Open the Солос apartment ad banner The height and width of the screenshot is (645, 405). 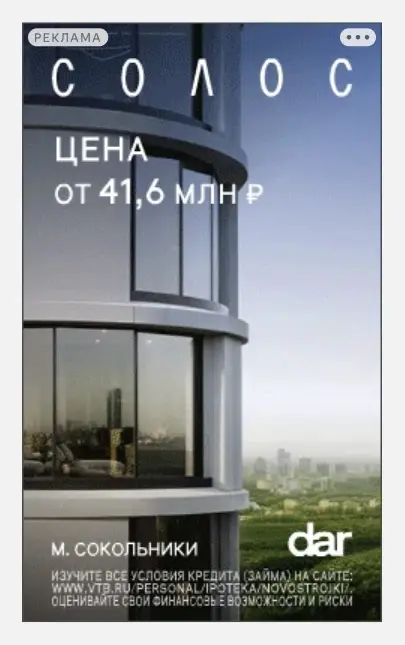pos(202,322)
